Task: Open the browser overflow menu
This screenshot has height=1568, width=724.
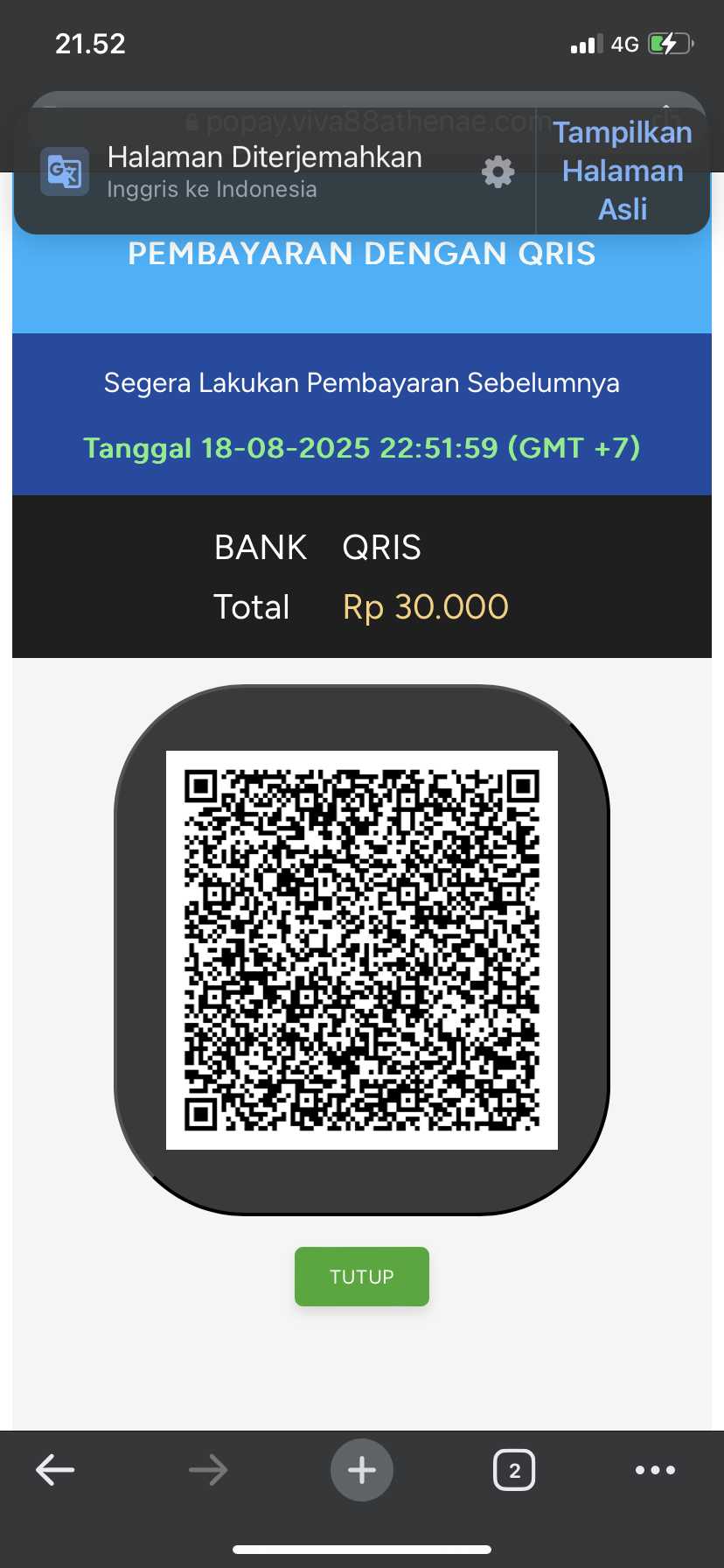Action: (x=655, y=1470)
